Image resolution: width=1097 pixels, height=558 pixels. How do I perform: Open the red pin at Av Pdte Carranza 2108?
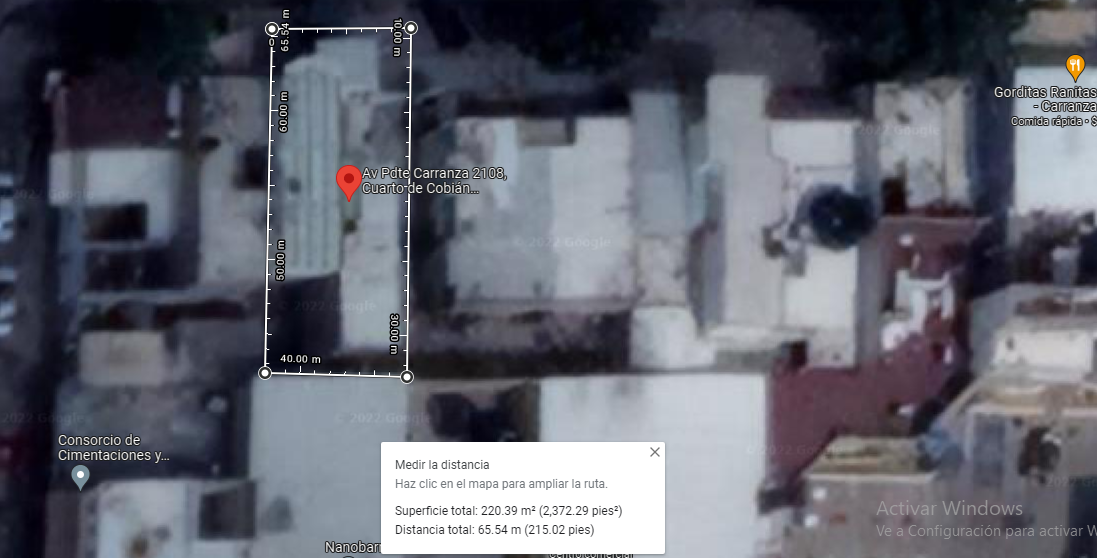tap(348, 183)
